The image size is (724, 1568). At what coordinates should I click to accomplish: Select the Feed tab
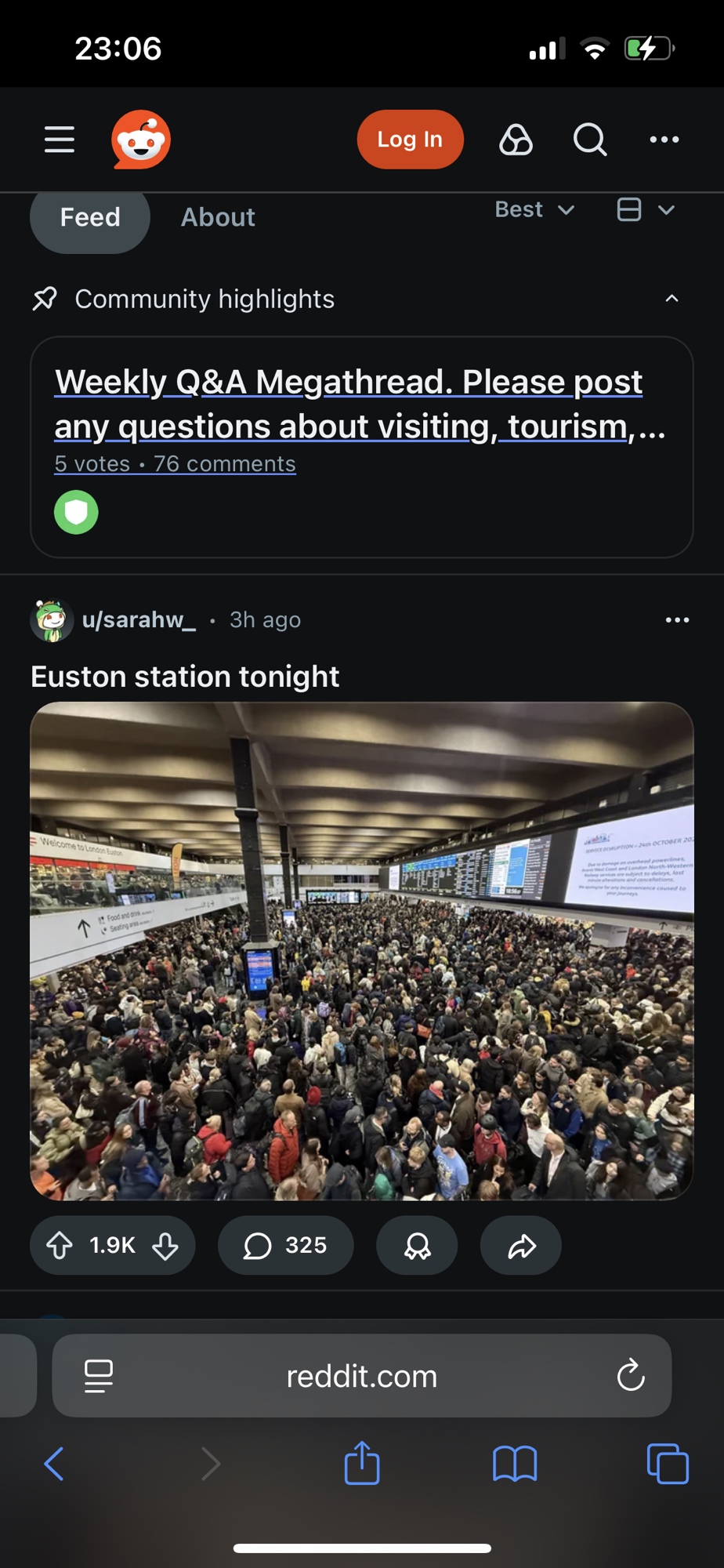point(90,217)
